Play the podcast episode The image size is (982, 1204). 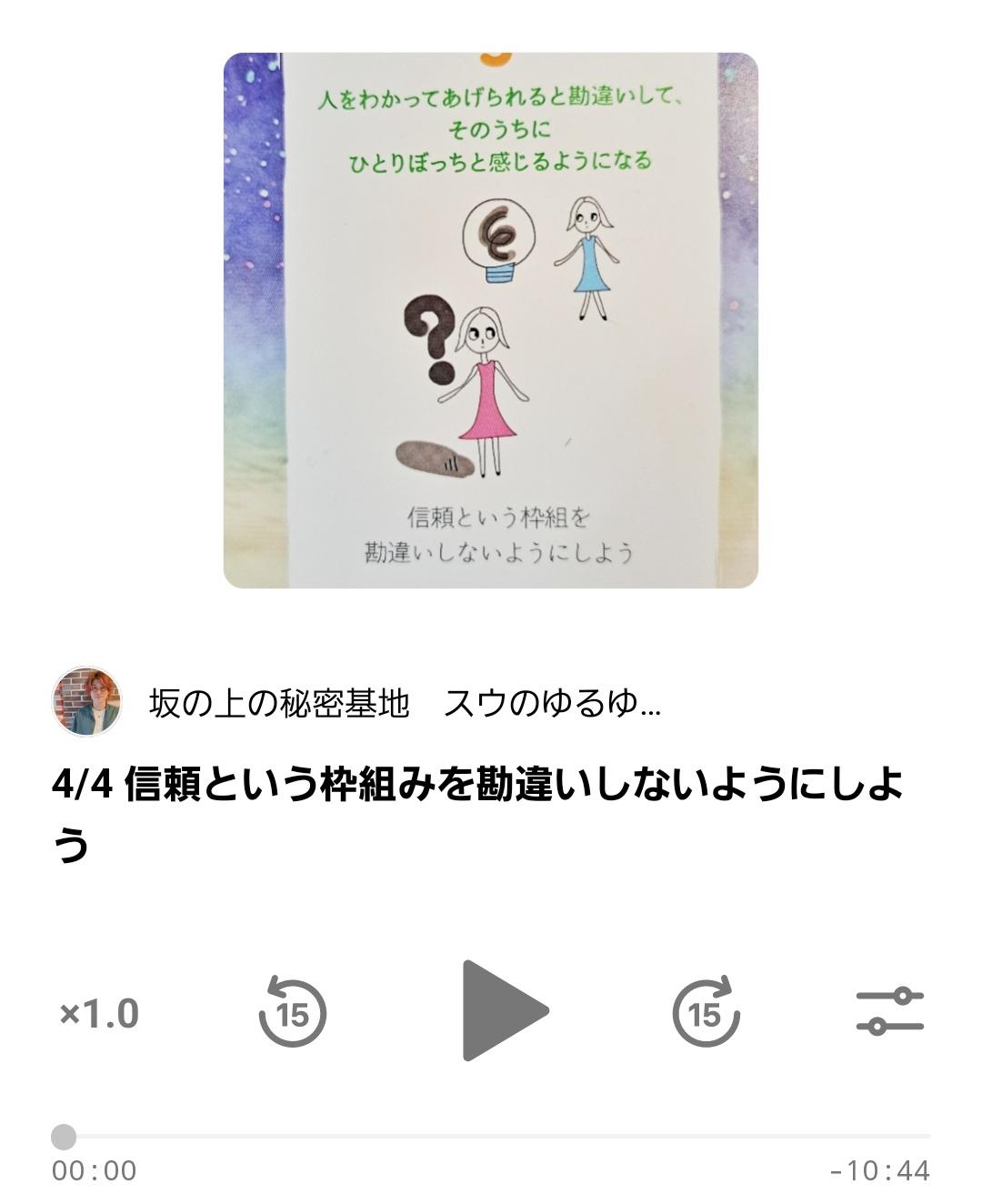click(x=503, y=1011)
